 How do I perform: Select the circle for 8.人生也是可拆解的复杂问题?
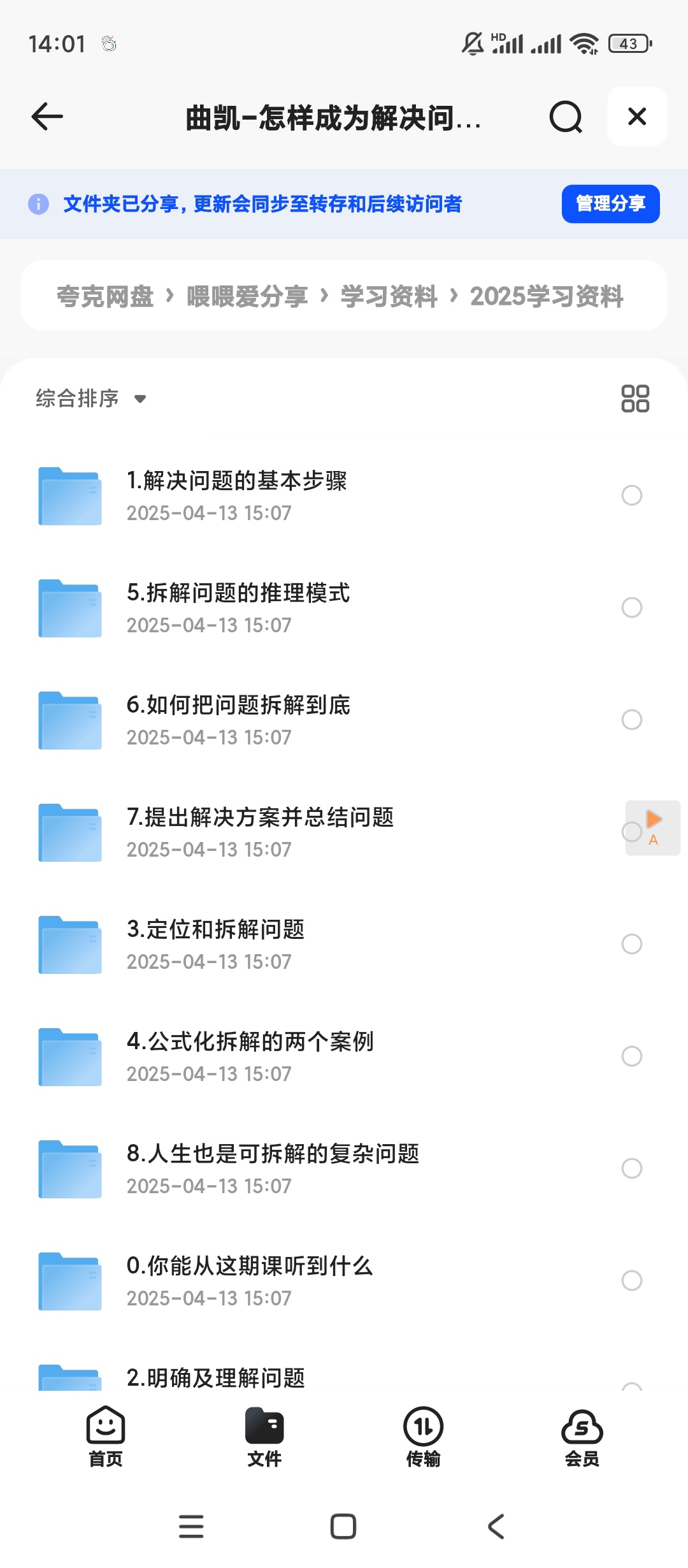631,1168
